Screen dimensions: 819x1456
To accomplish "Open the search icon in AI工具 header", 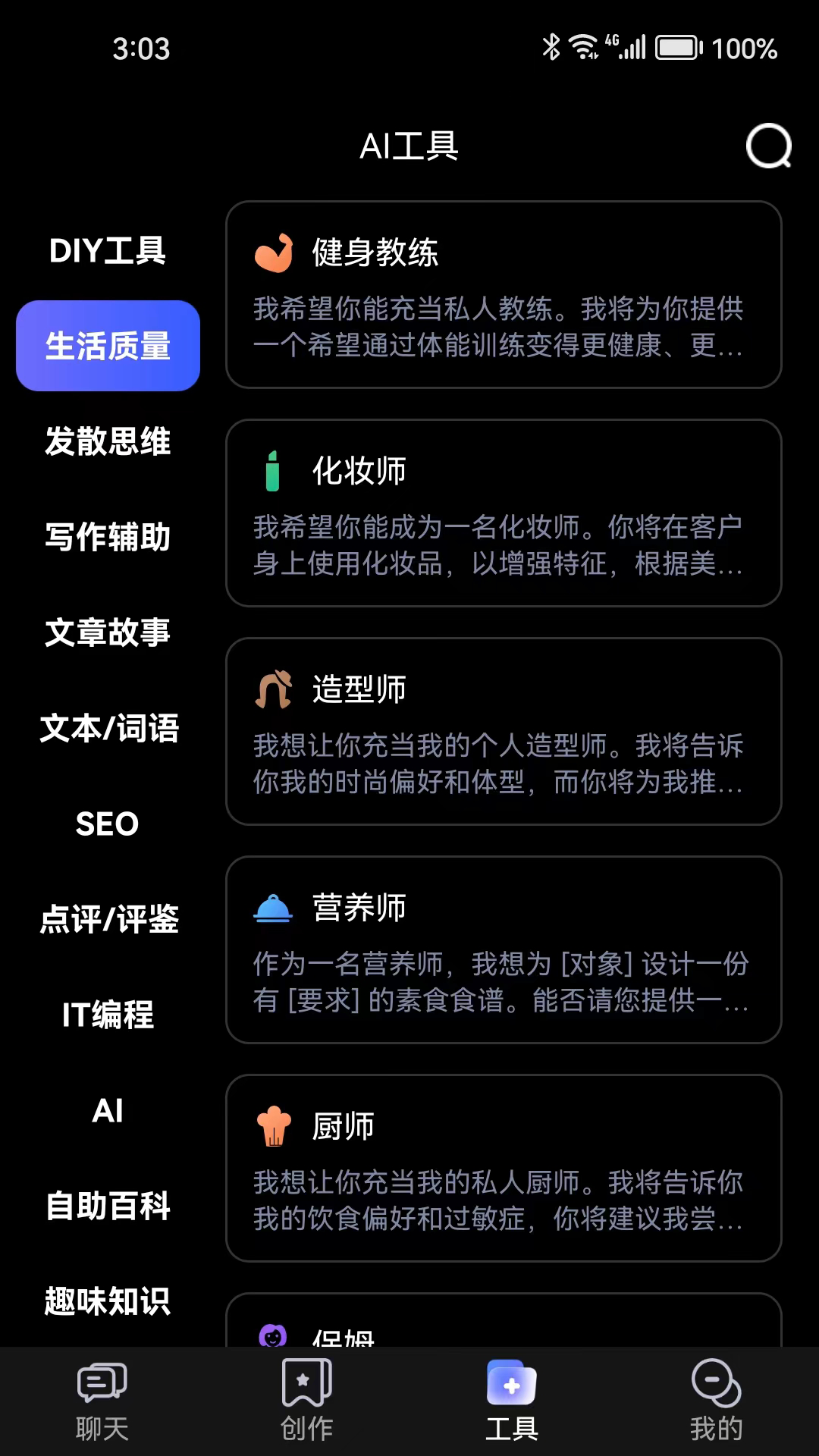I will [x=768, y=146].
